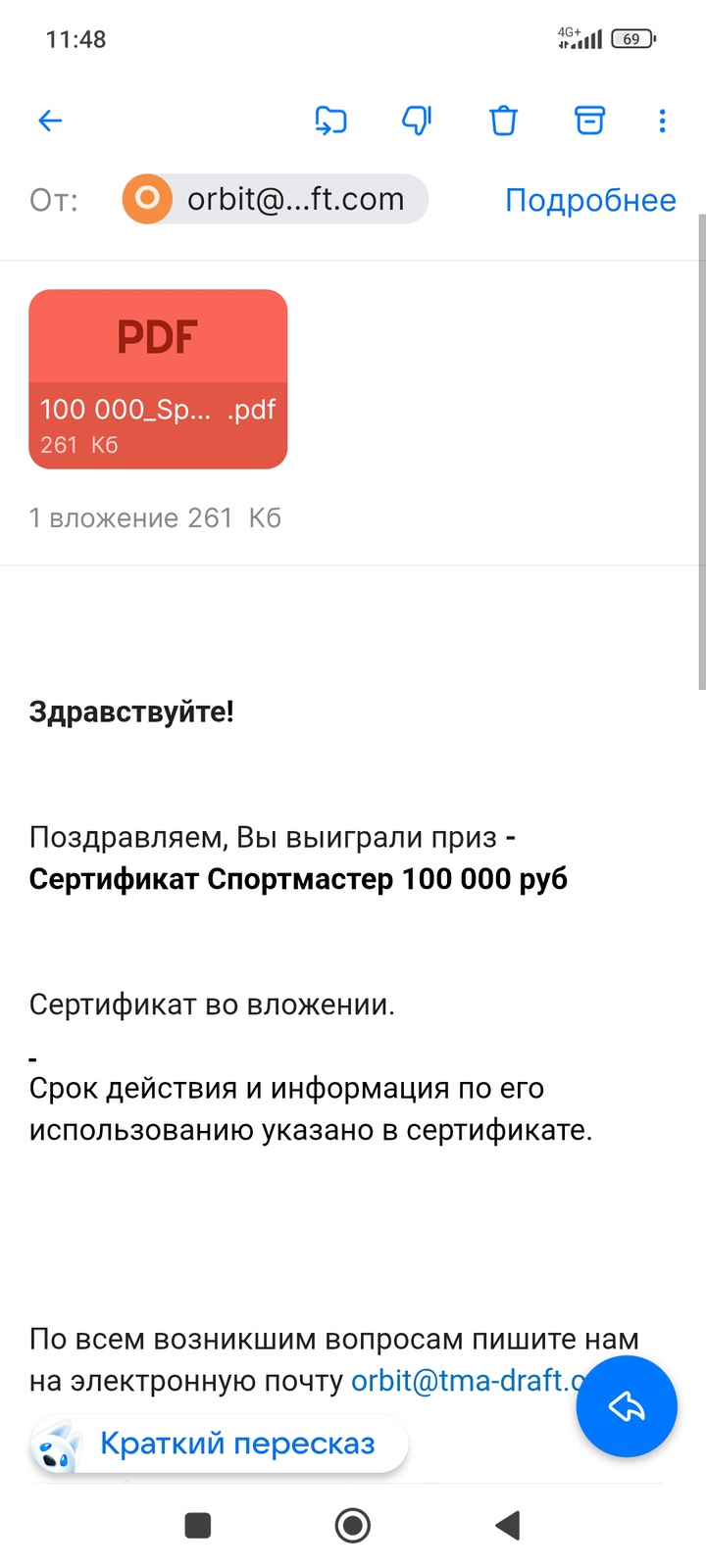Open the three-dot overflow menu

pos(663,121)
